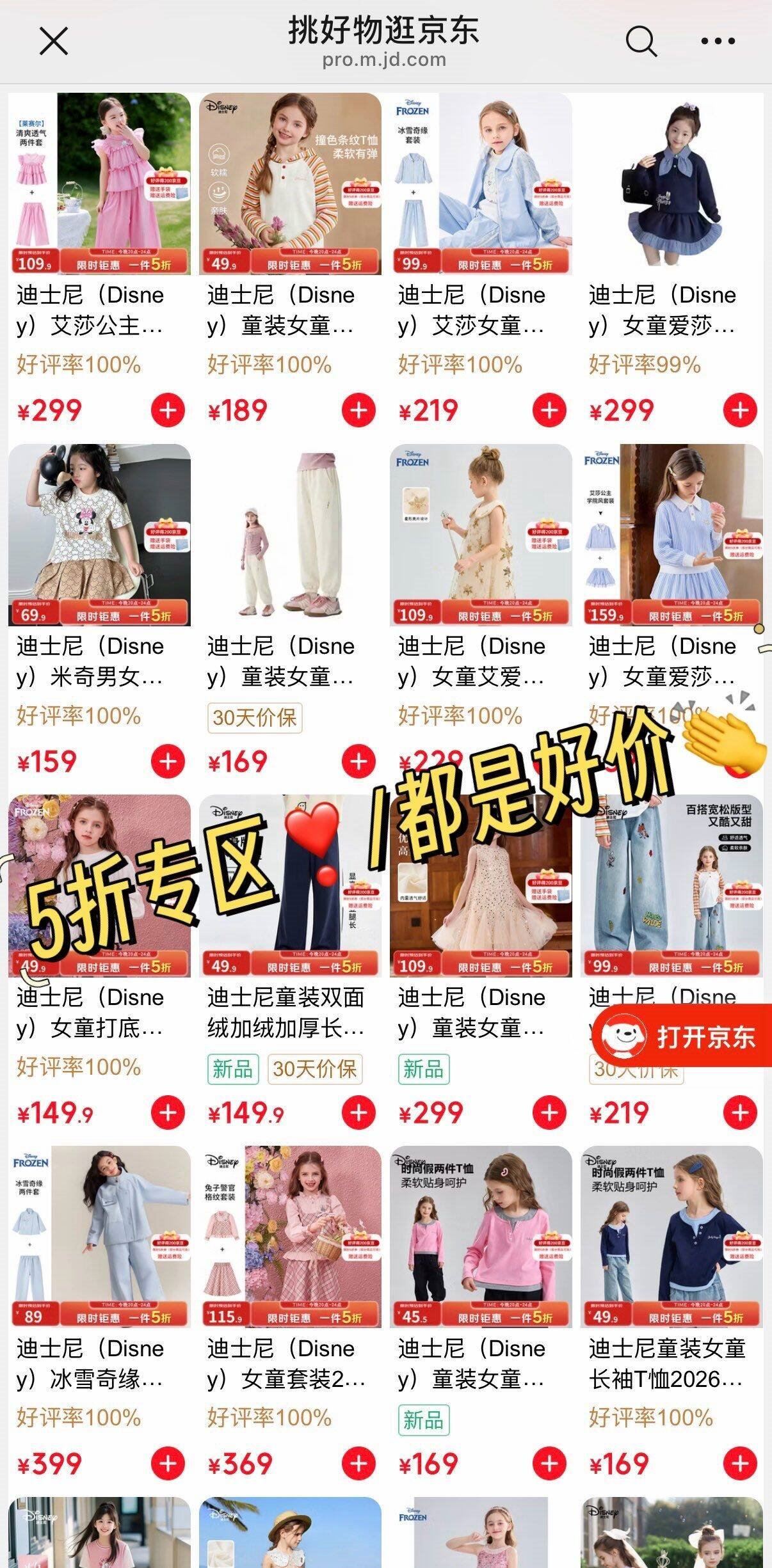Open the 冰雪奇缘 two-piece set at ¥399

click(99, 1237)
